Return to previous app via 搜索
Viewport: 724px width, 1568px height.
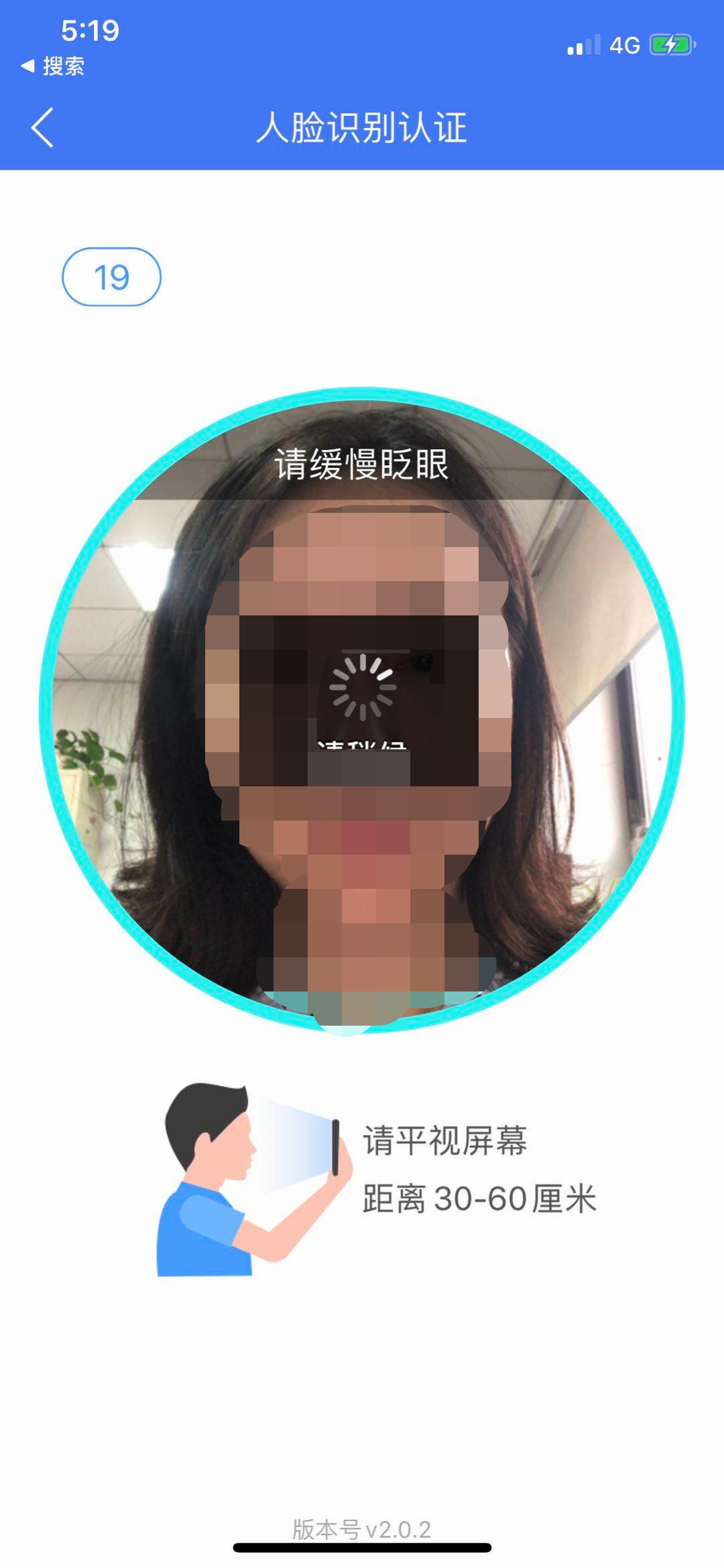(54, 66)
